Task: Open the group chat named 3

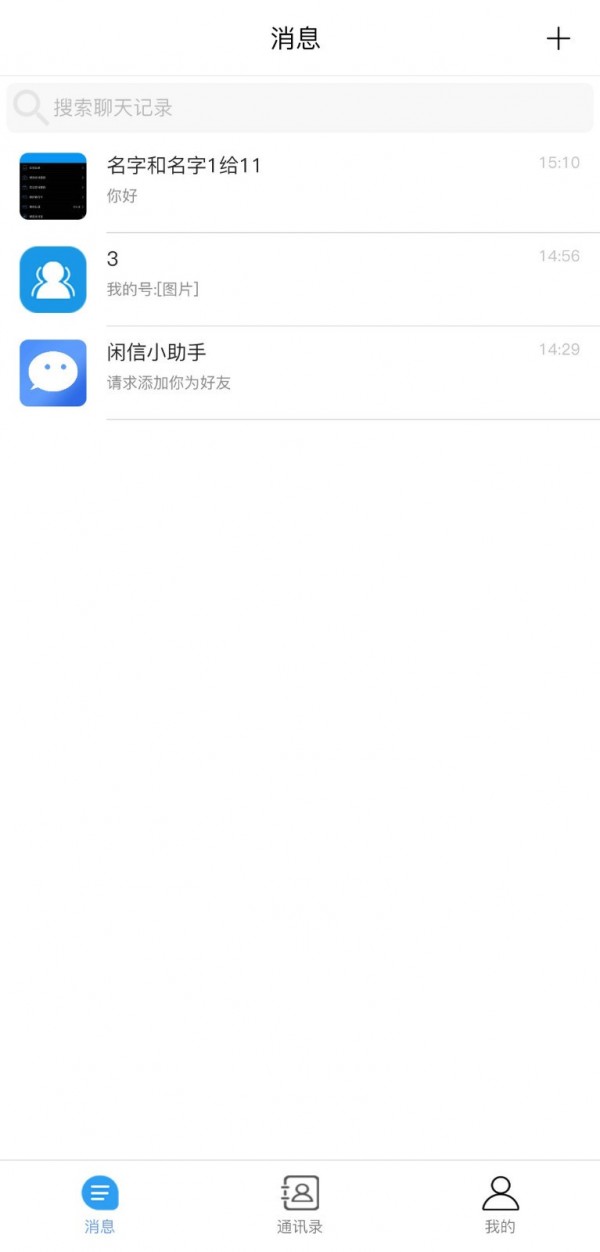Action: pos(300,279)
